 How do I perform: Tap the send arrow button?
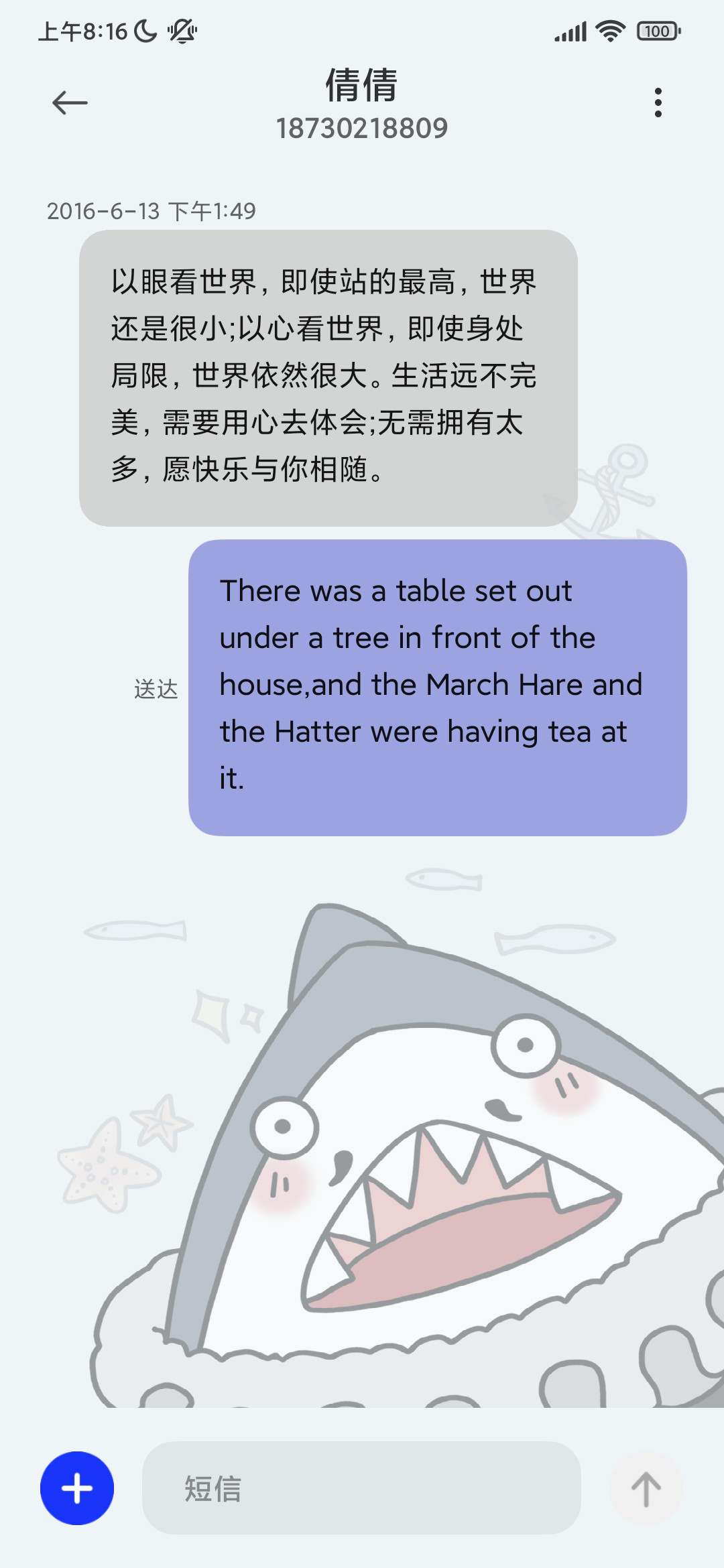point(646,1488)
